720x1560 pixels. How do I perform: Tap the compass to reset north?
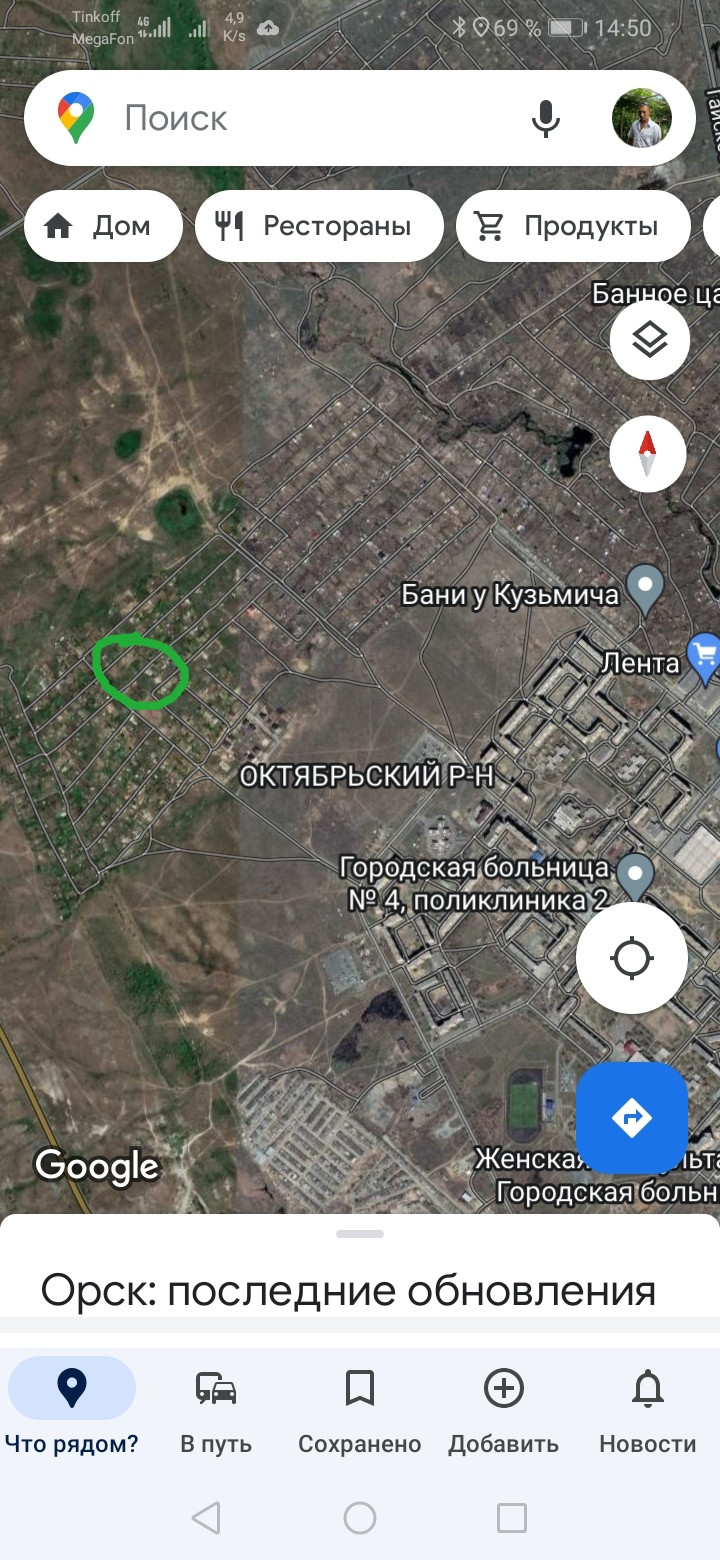click(x=648, y=454)
